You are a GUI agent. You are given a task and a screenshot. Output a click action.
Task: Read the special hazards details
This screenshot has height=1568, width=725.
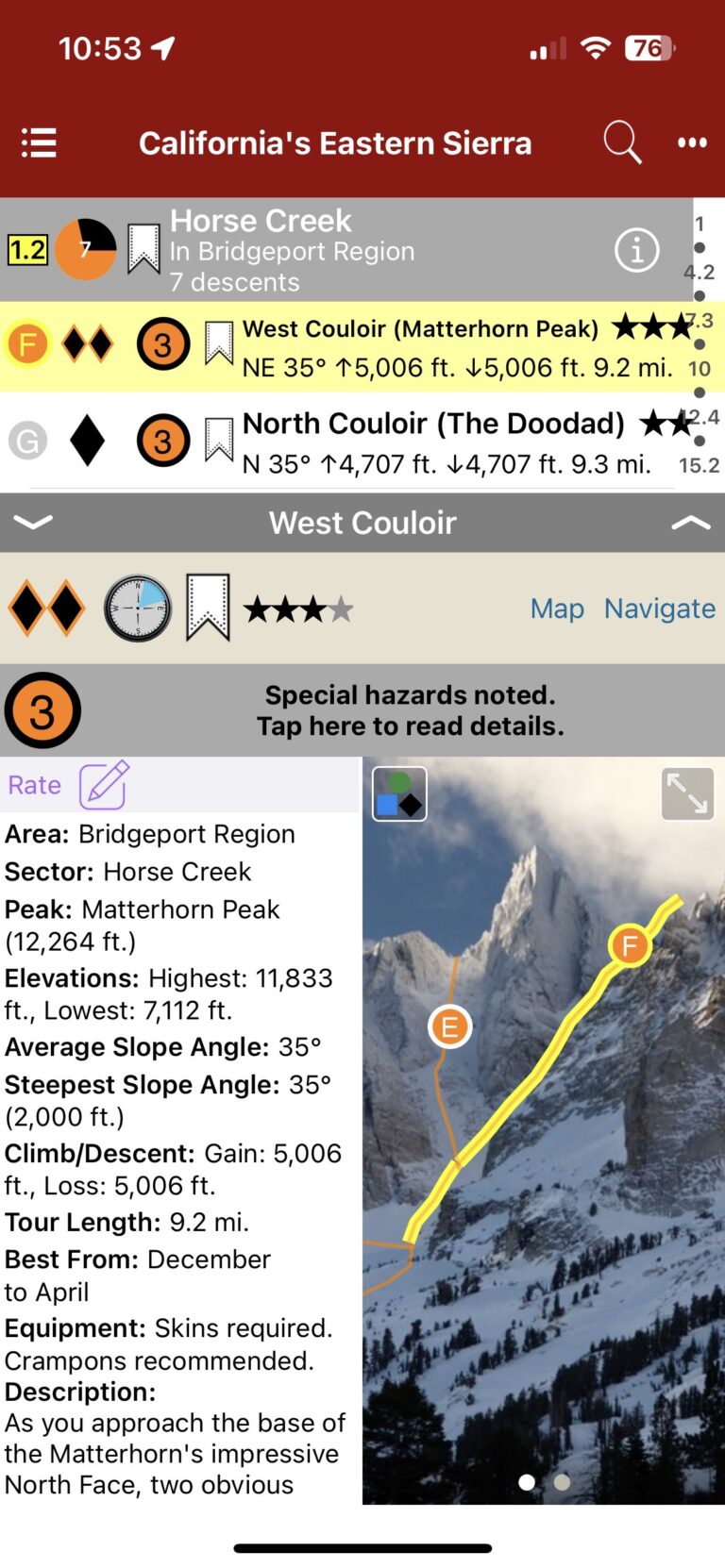pyautogui.click(x=410, y=710)
